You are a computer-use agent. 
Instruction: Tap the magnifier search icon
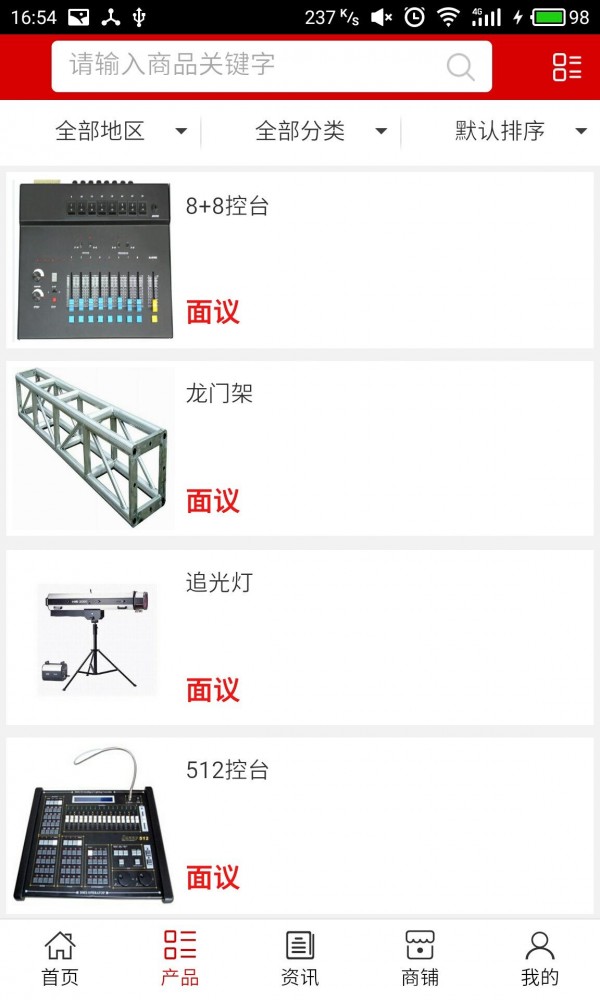[x=460, y=67]
